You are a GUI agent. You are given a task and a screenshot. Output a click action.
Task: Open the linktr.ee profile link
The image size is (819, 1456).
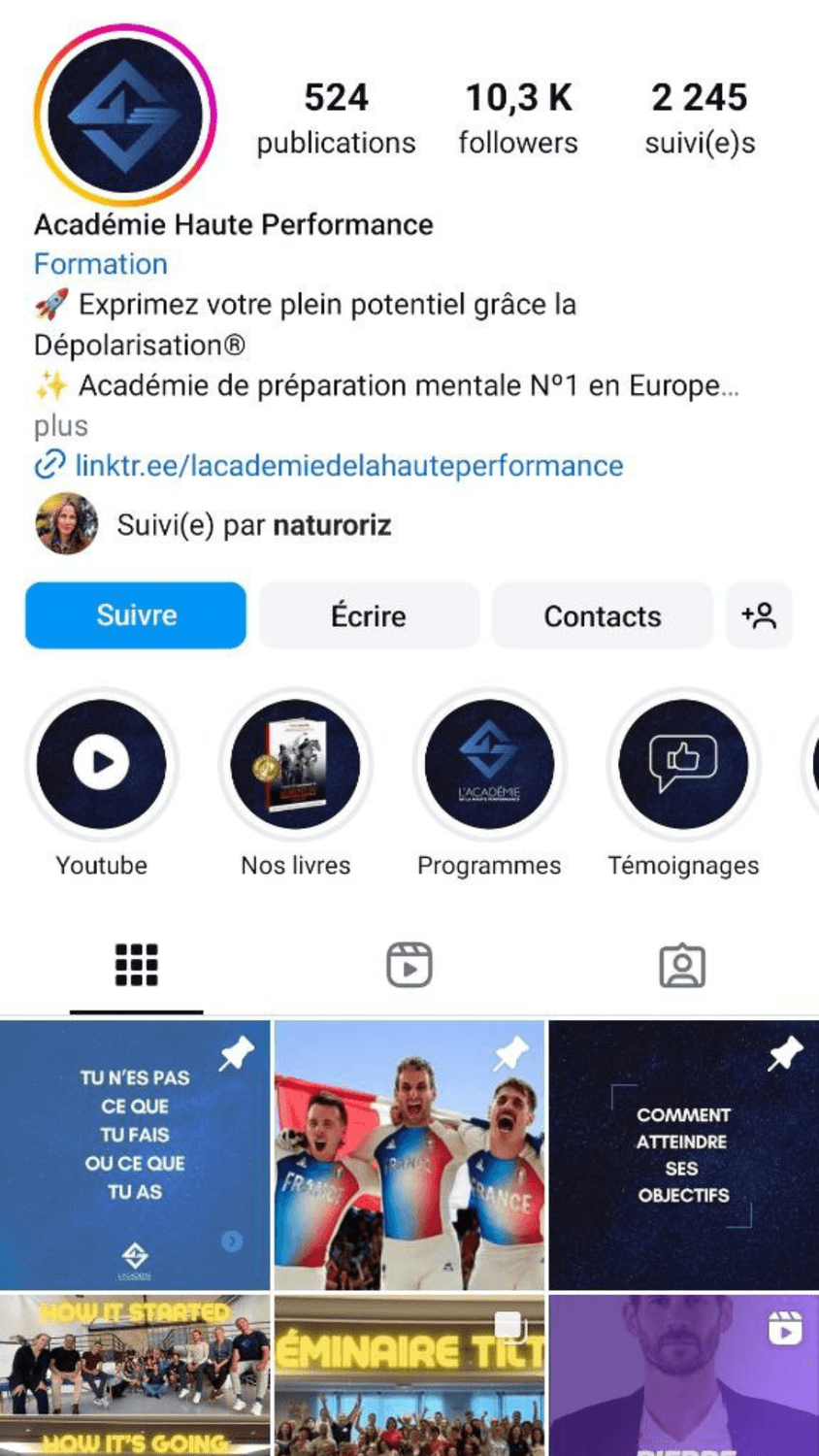[348, 466]
